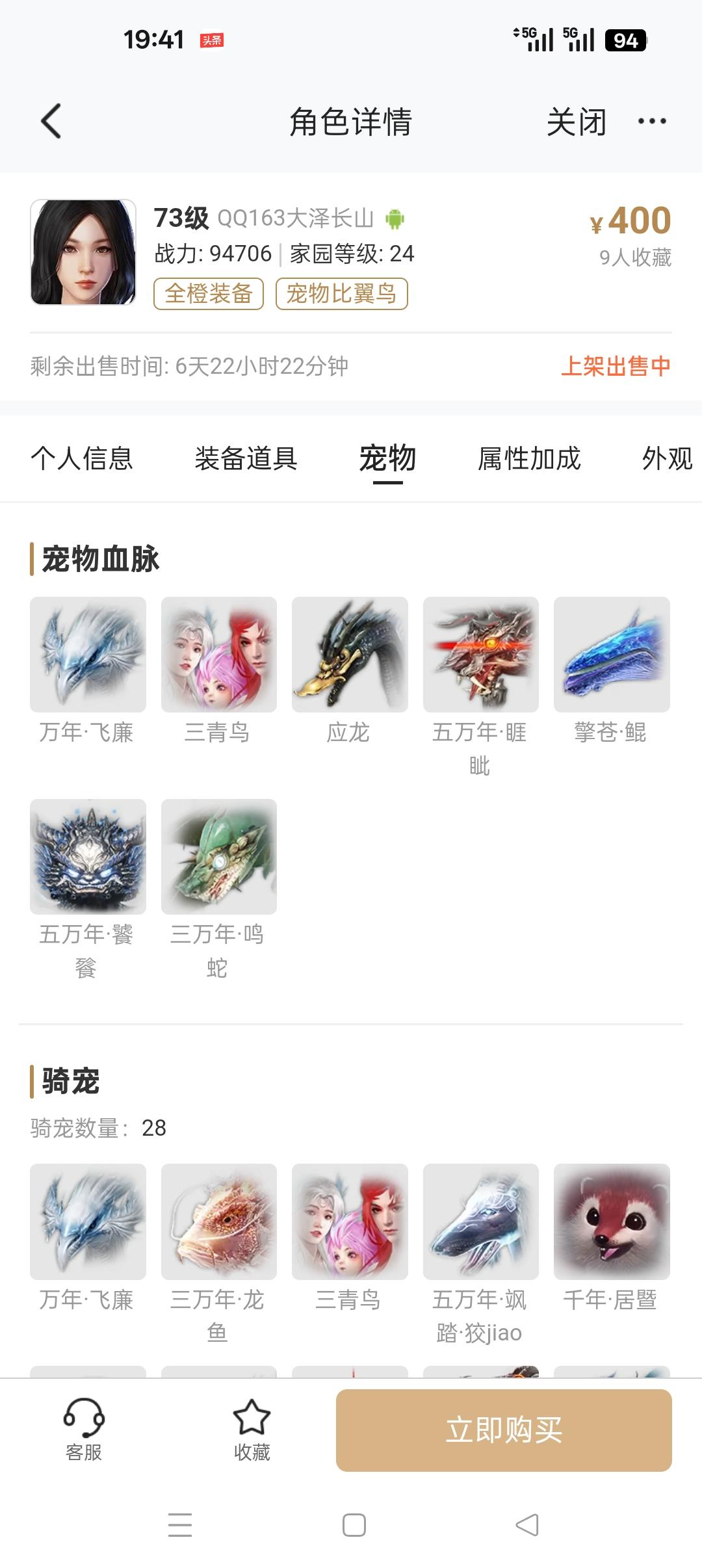Switch to the 个人信息 tab

[82, 458]
